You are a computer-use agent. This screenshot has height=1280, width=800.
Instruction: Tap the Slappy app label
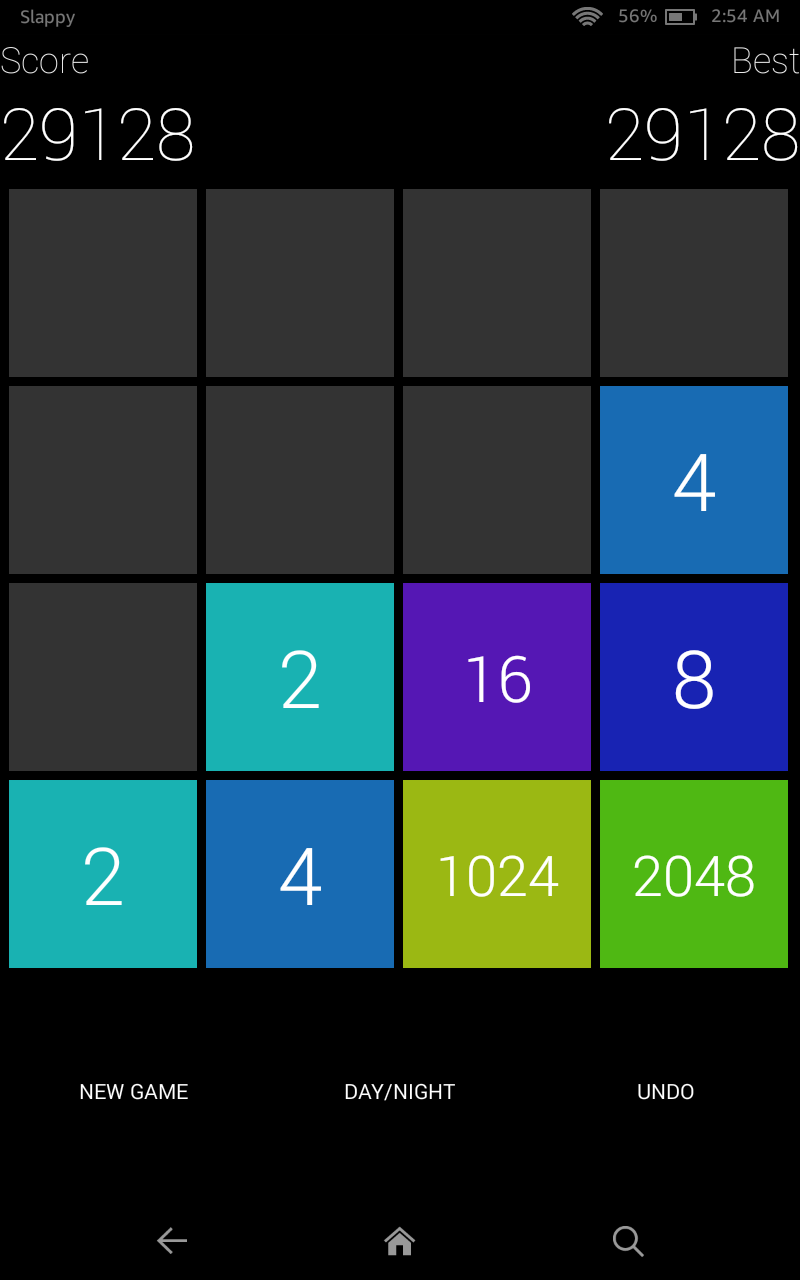[x=46, y=16]
